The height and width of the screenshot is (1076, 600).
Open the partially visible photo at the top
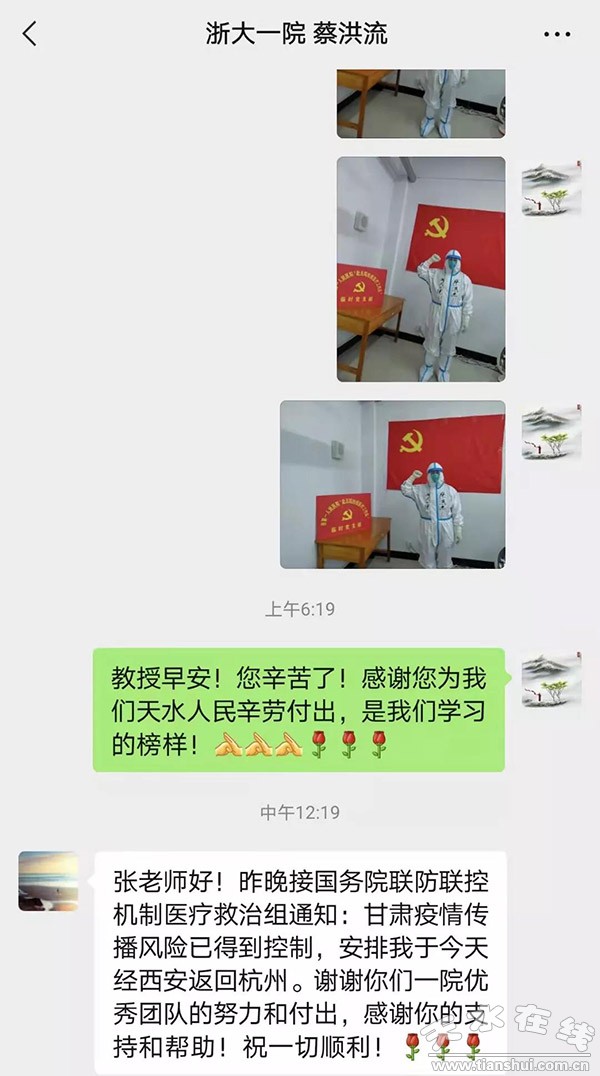tap(420, 103)
